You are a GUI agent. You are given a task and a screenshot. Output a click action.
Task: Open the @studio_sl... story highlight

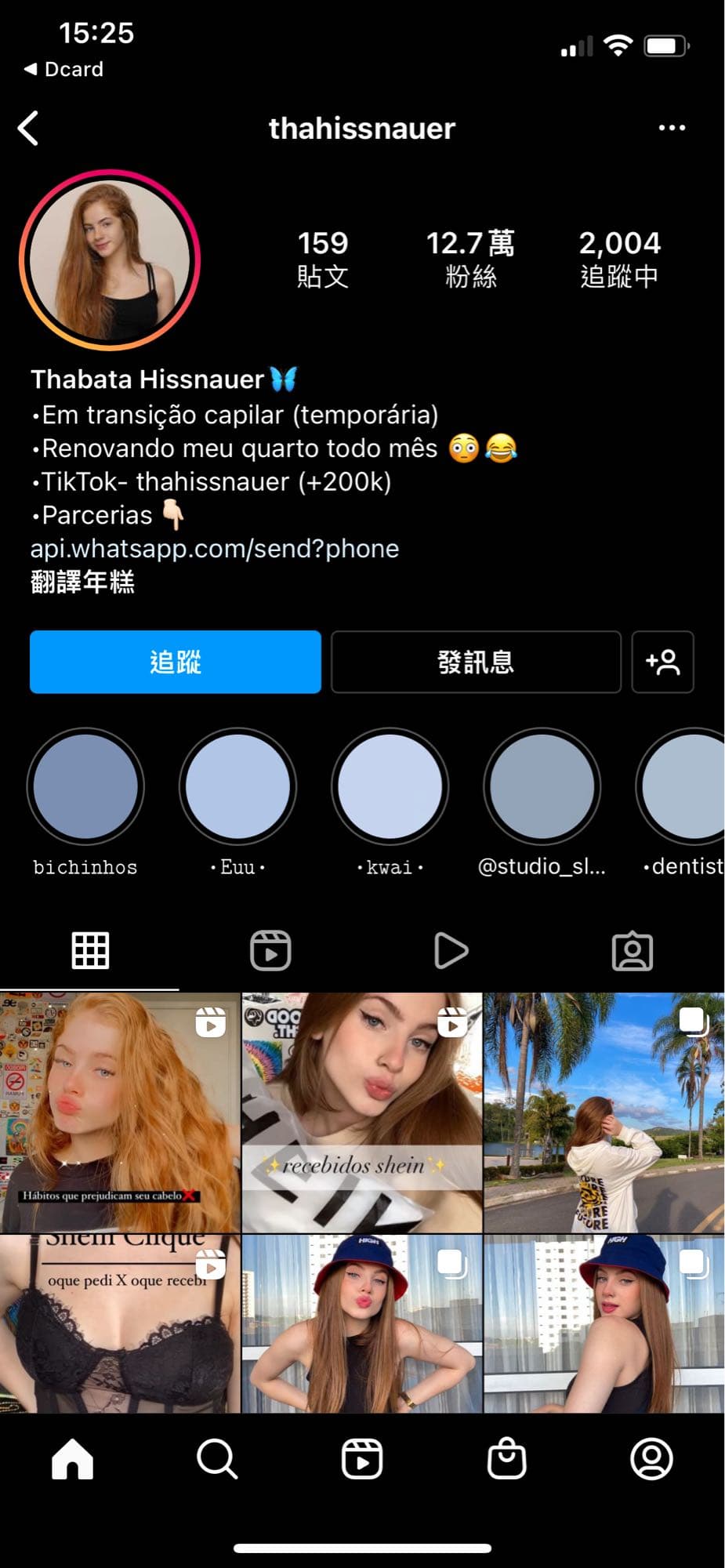542,786
